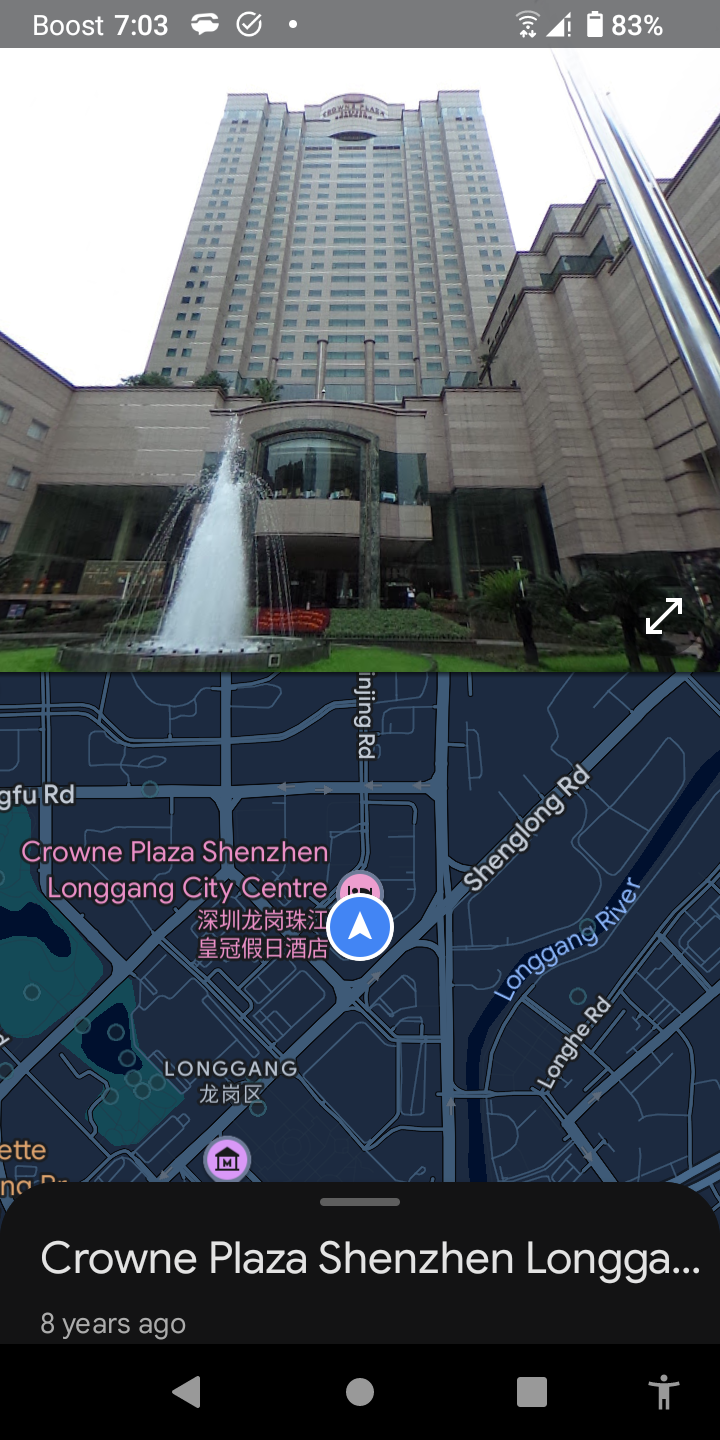The width and height of the screenshot is (720, 1440).
Task: Expand Street View to full screen
Action: (663, 616)
